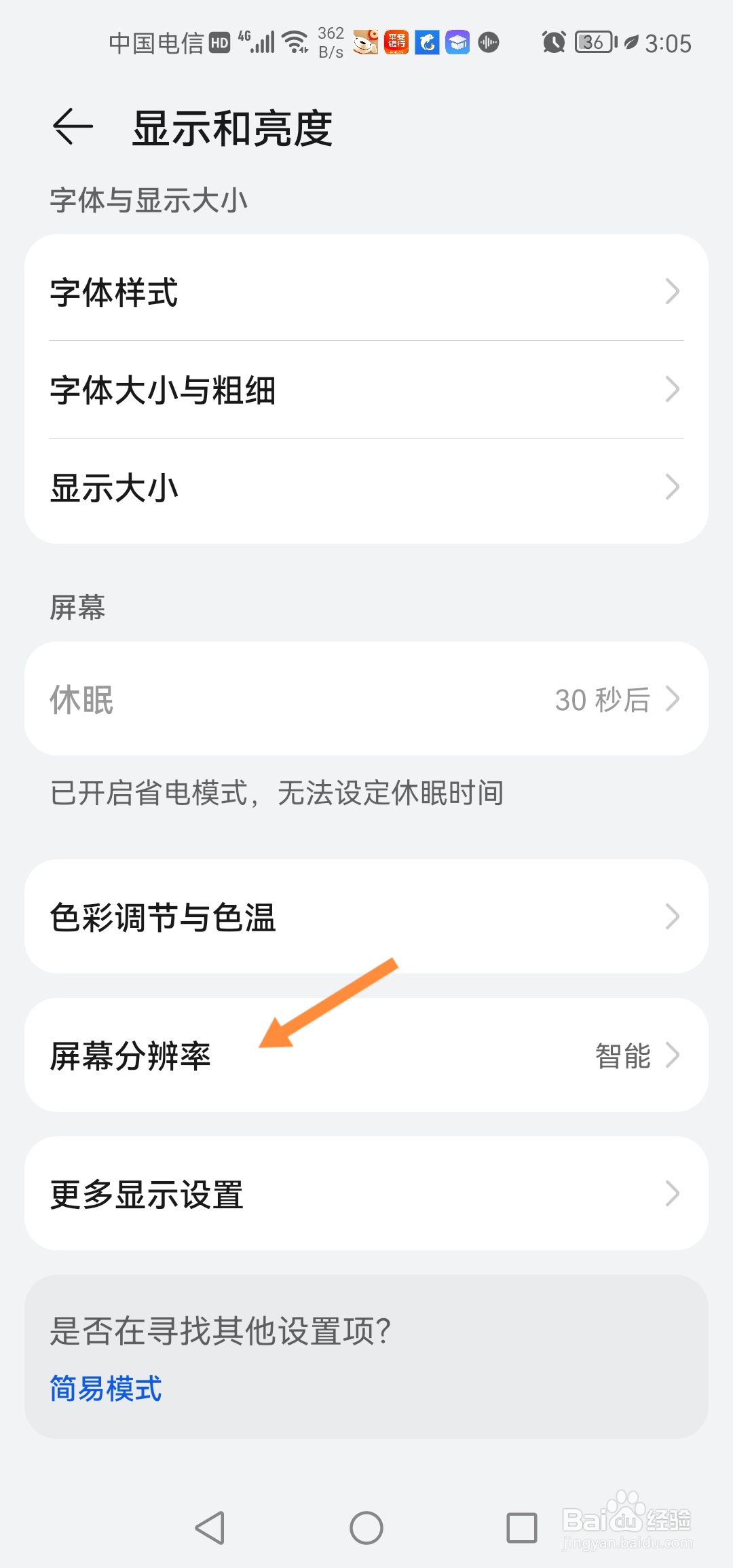Open 色彩调节与色温 settings
The image size is (733, 1568).
[x=366, y=918]
